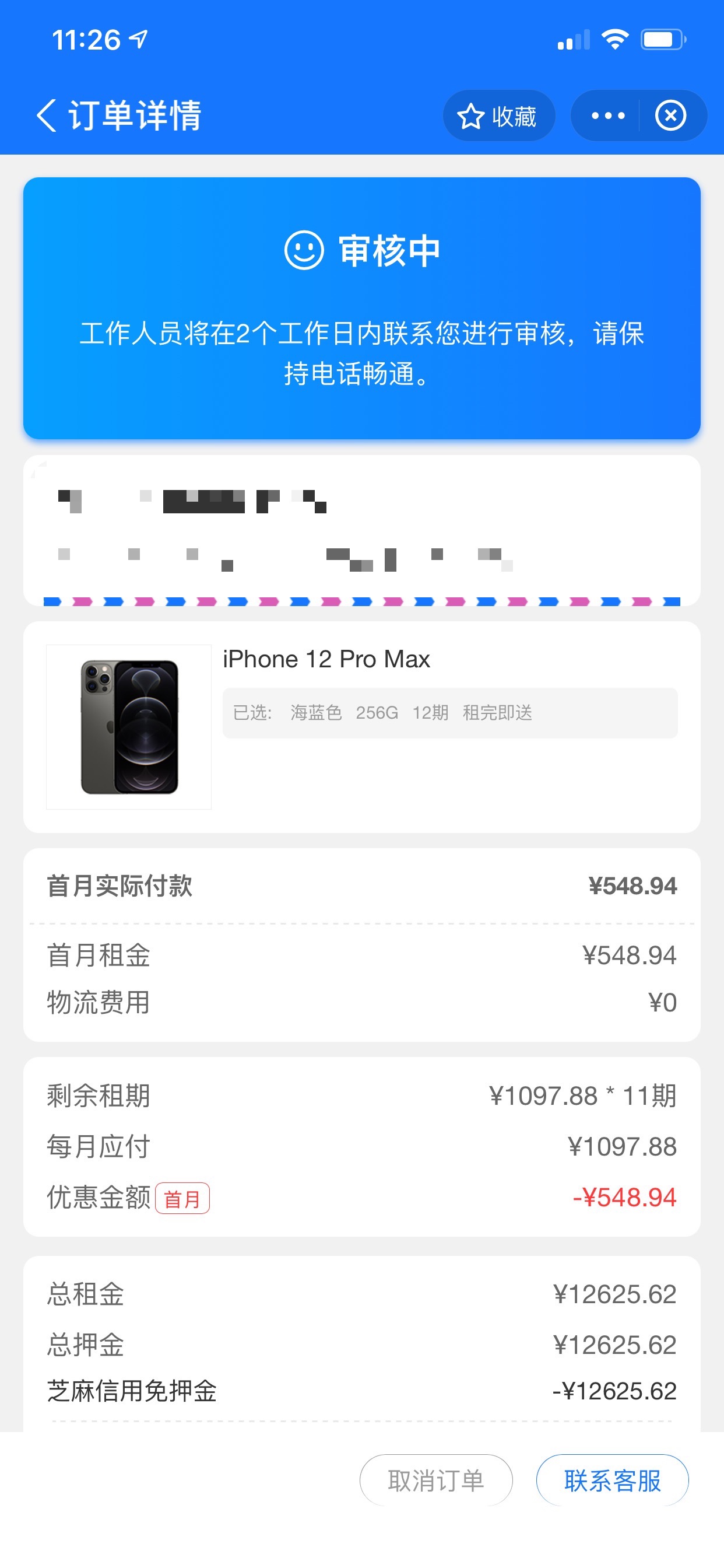Open the three-dot more menu

point(607,116)
